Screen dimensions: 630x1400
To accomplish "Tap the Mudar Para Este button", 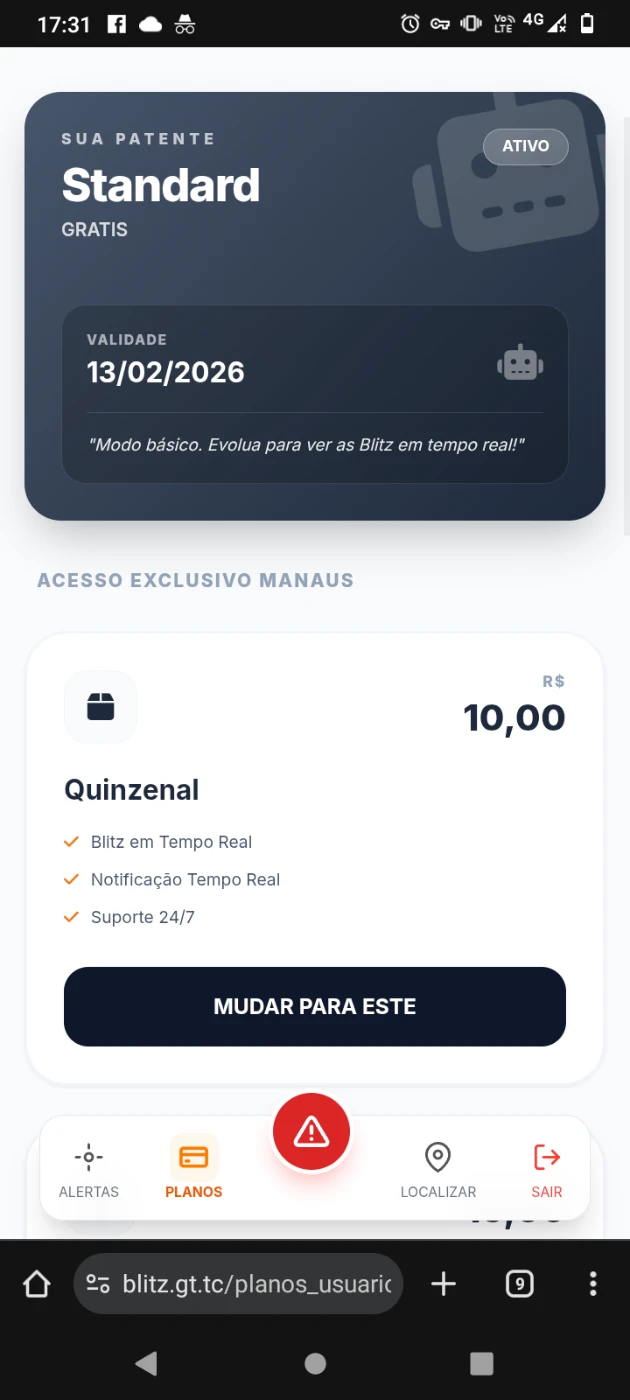I will [315, 1006].
